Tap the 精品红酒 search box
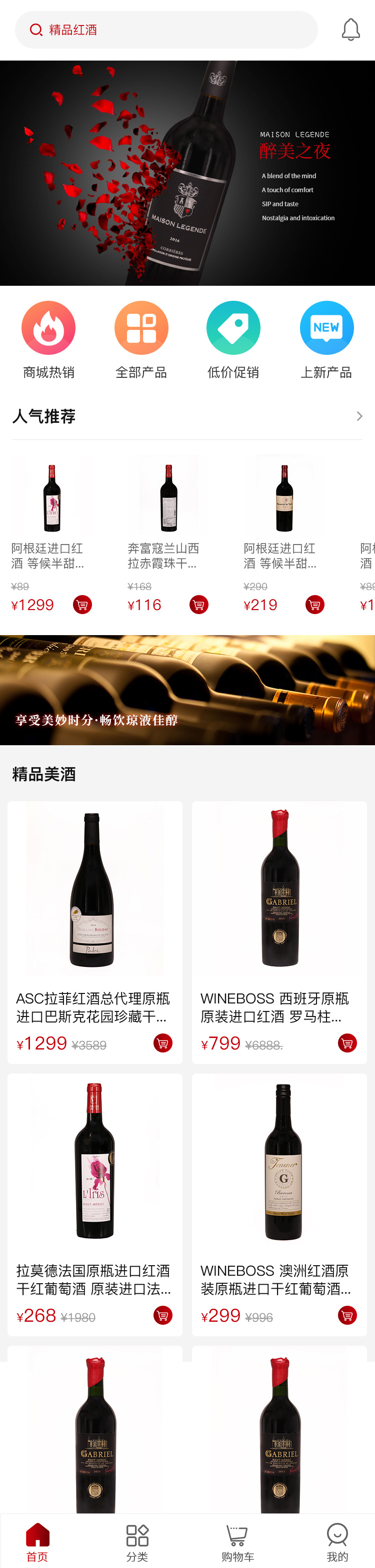This screenshot has height=1568, width=375. pos(166,30)
